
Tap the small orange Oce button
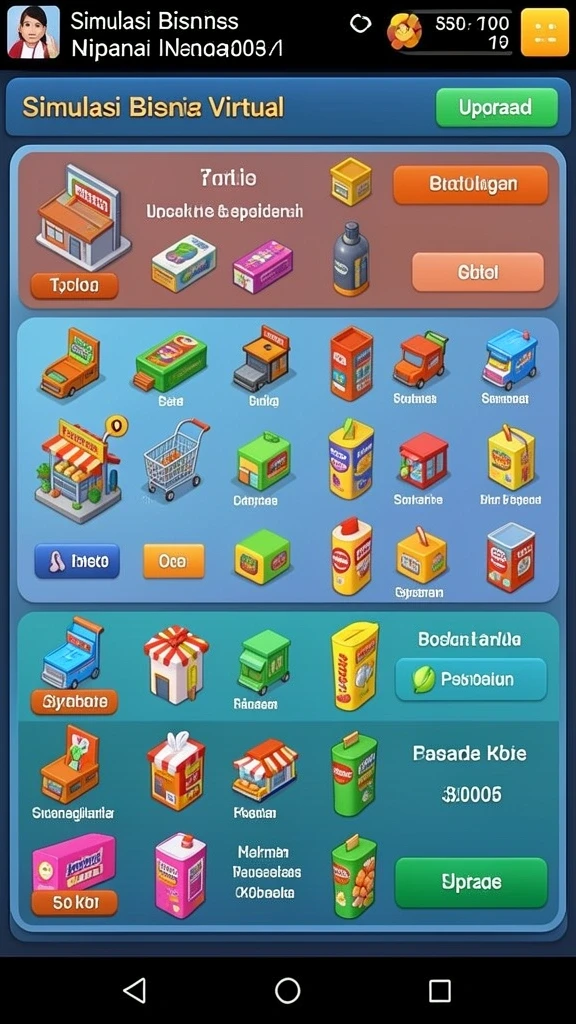pyautogui.click(x=173, y=561)
